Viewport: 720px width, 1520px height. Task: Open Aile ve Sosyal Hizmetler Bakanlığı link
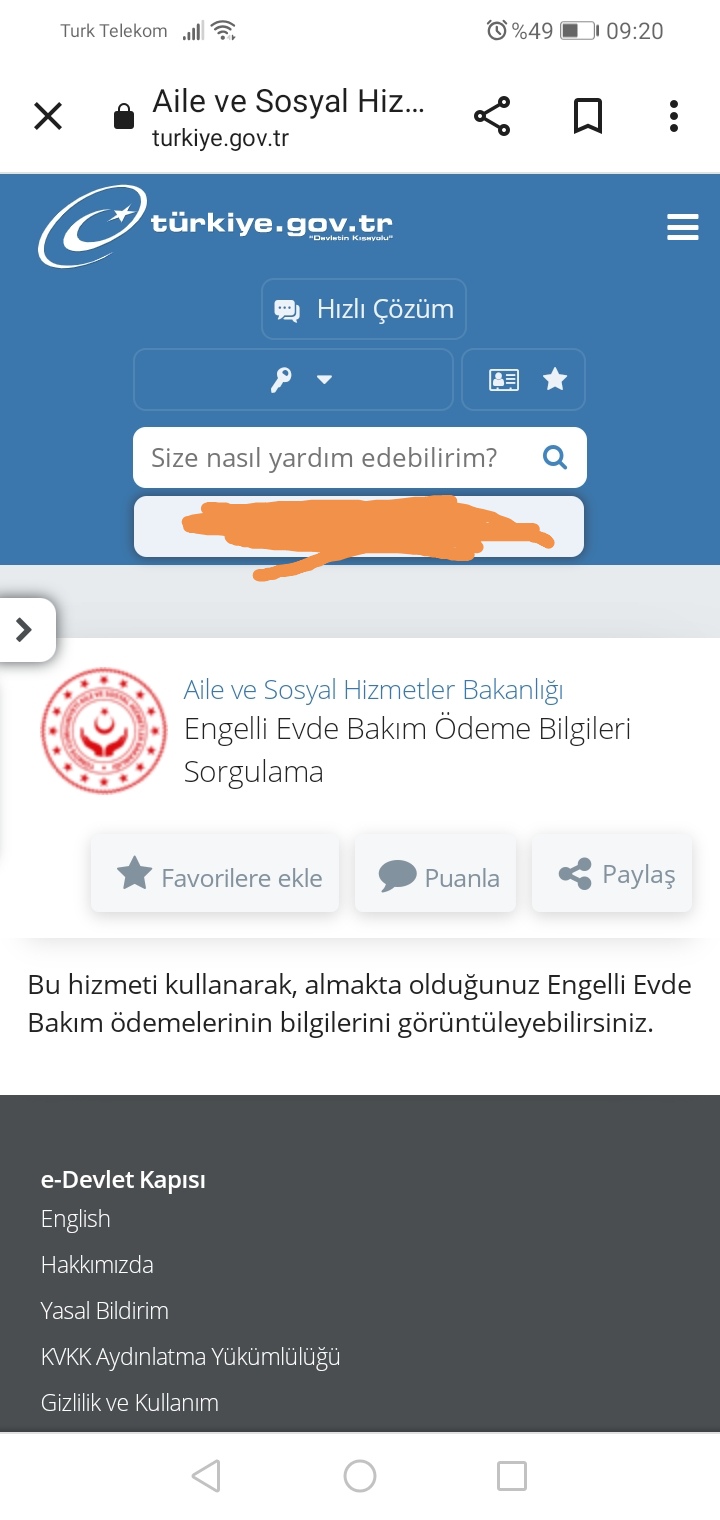(x=373, y=690)
